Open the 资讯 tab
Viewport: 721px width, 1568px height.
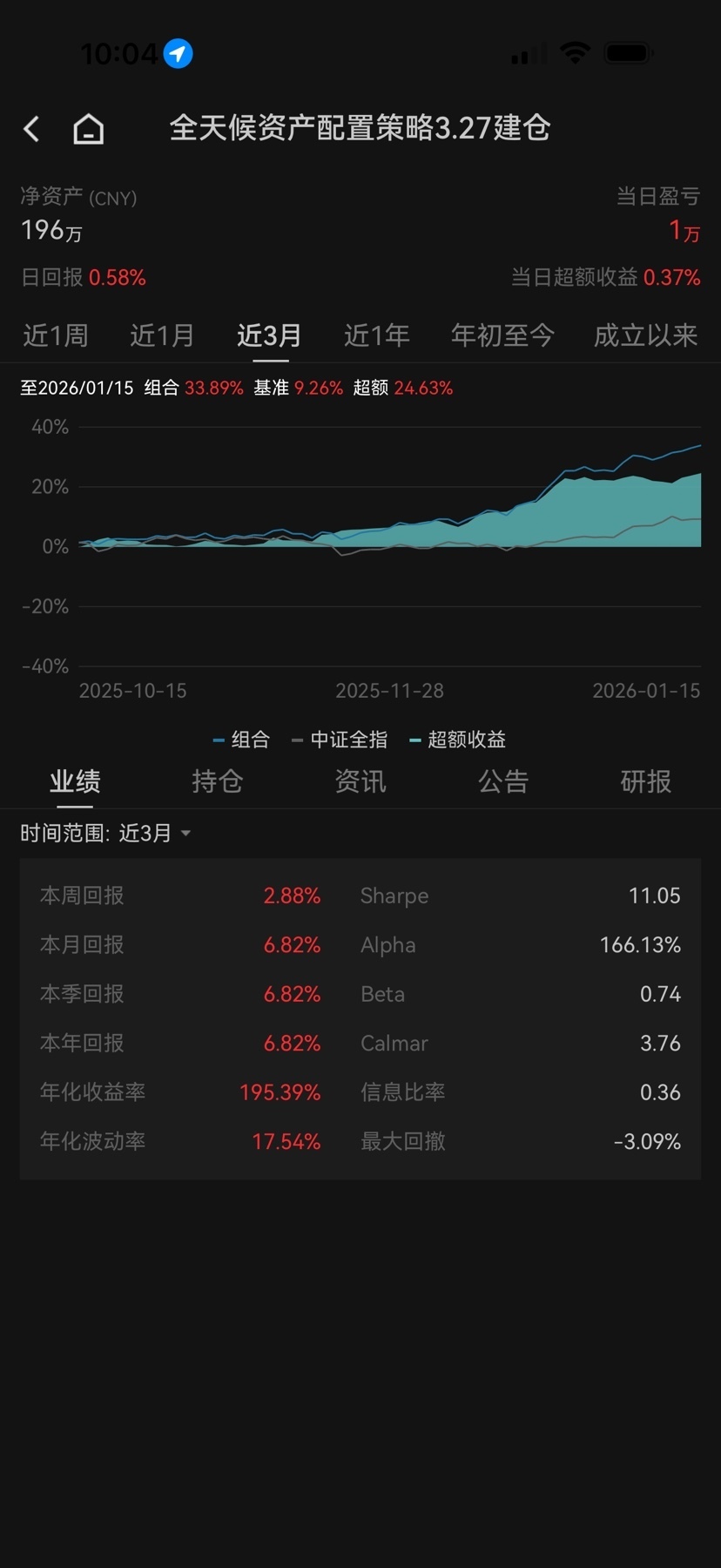[x=360, y=781]
